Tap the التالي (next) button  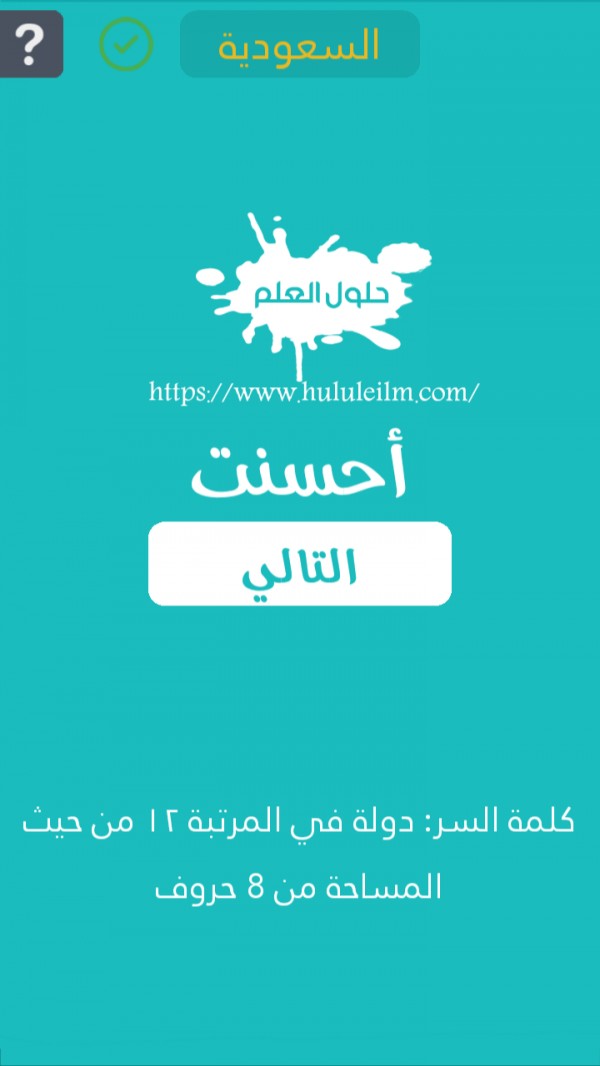(x=300, y=564)
